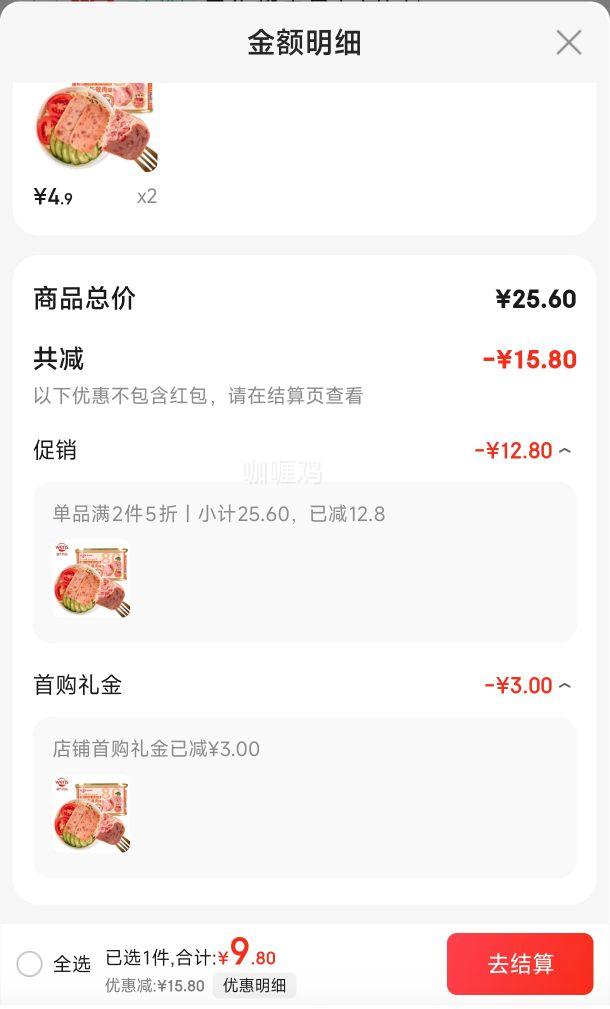Collapse the 首购礼金 discount details
The width and height of the screenshot is (610, 1009).
click(564, 685)
